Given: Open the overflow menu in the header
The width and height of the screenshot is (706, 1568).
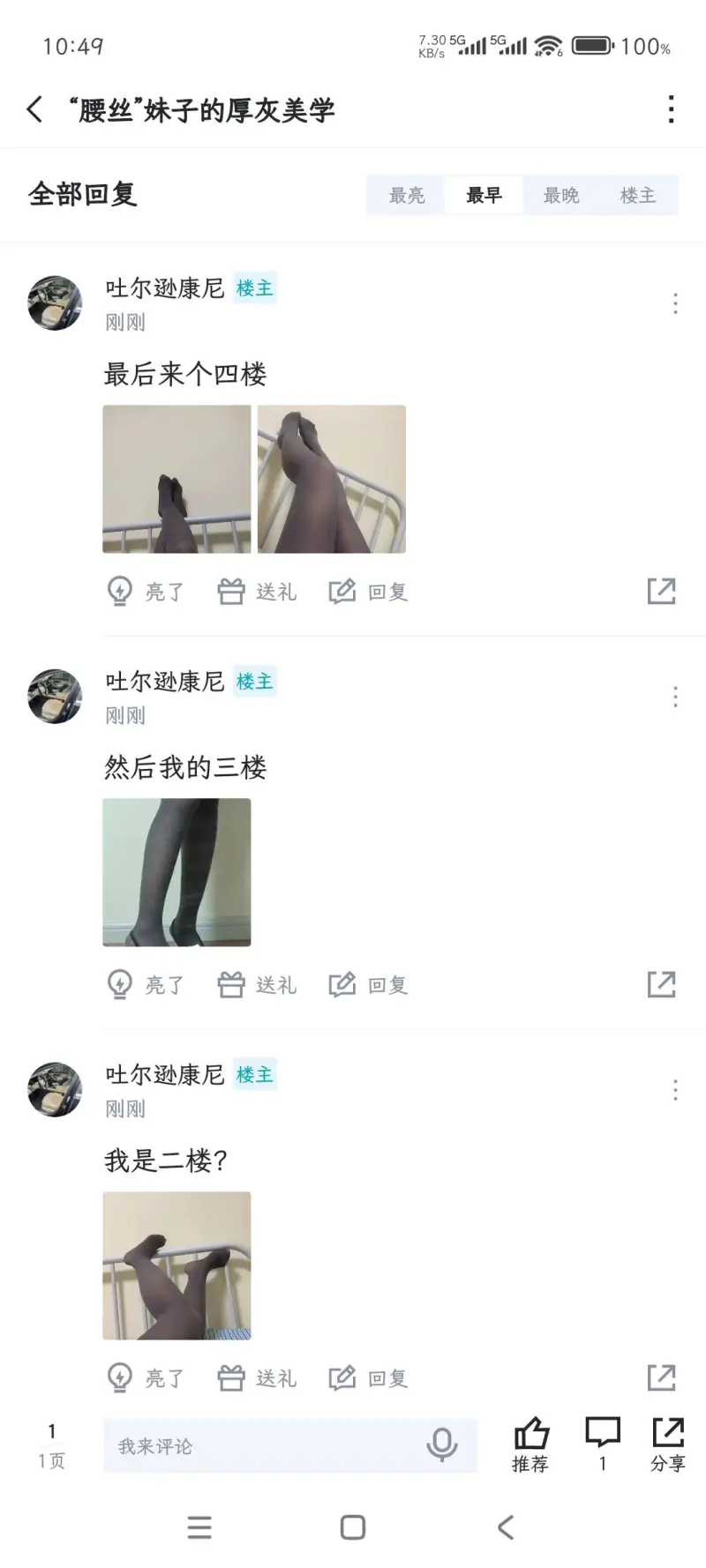Looking at the screenshot, I should coord(671,109).
